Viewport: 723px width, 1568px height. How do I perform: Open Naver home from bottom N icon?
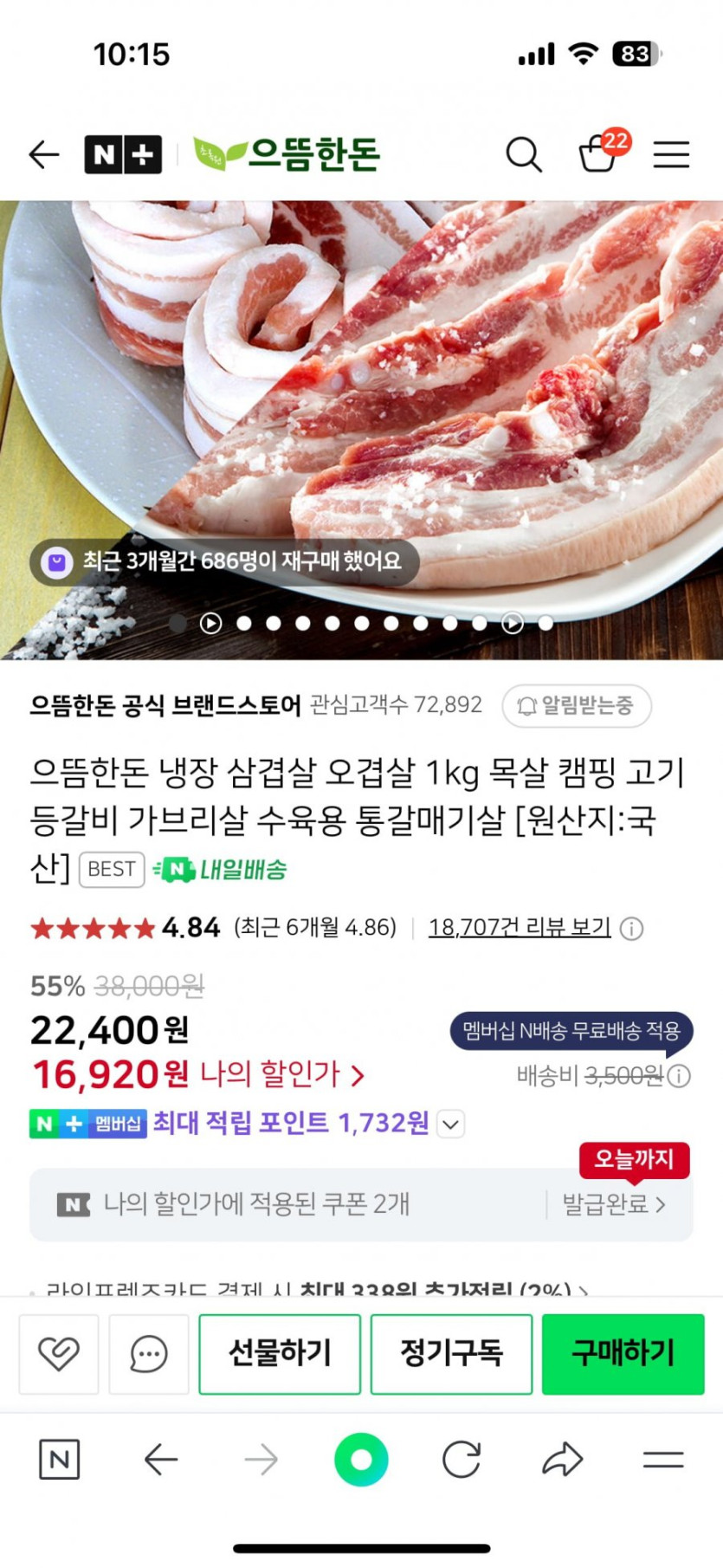pos(60,1460)
